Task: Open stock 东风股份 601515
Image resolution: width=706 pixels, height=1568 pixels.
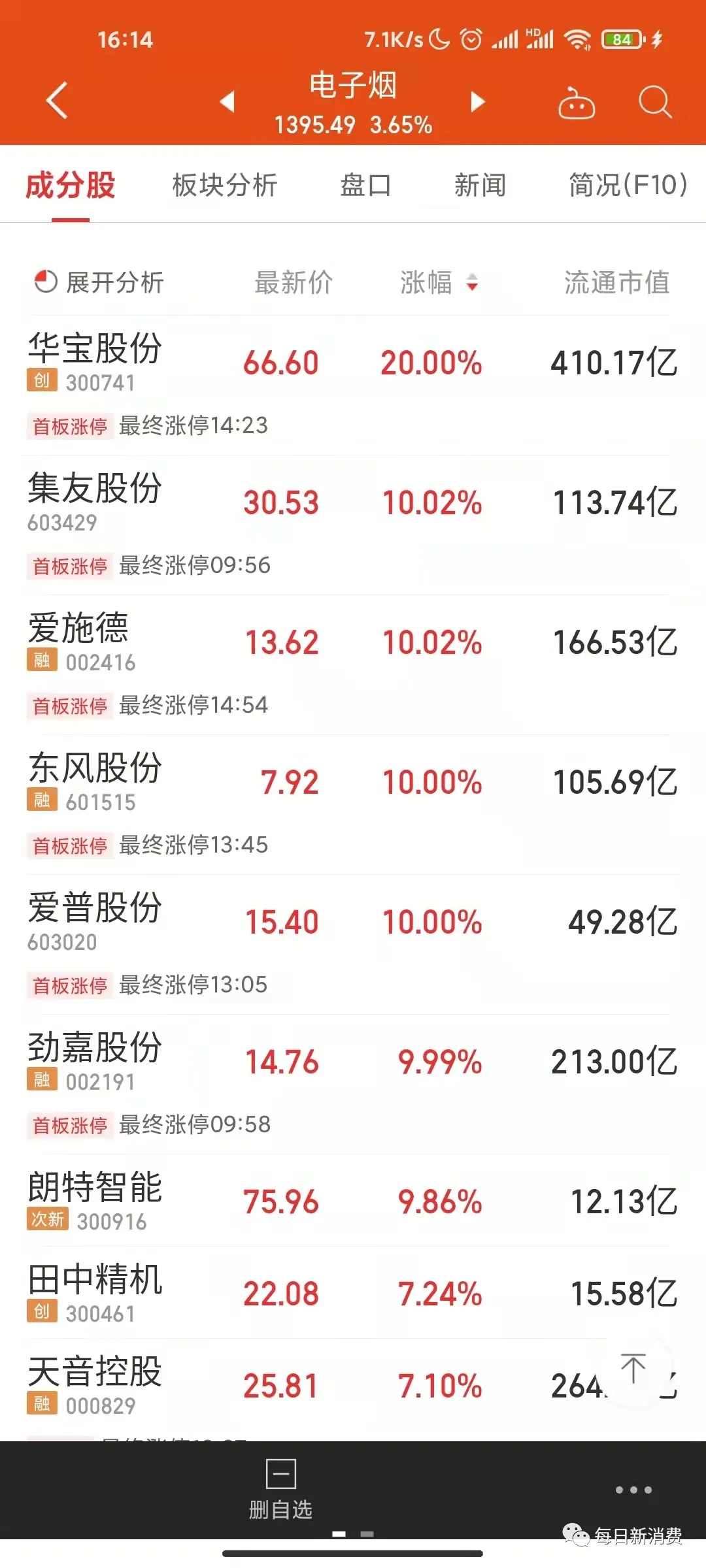Action: 95,781
